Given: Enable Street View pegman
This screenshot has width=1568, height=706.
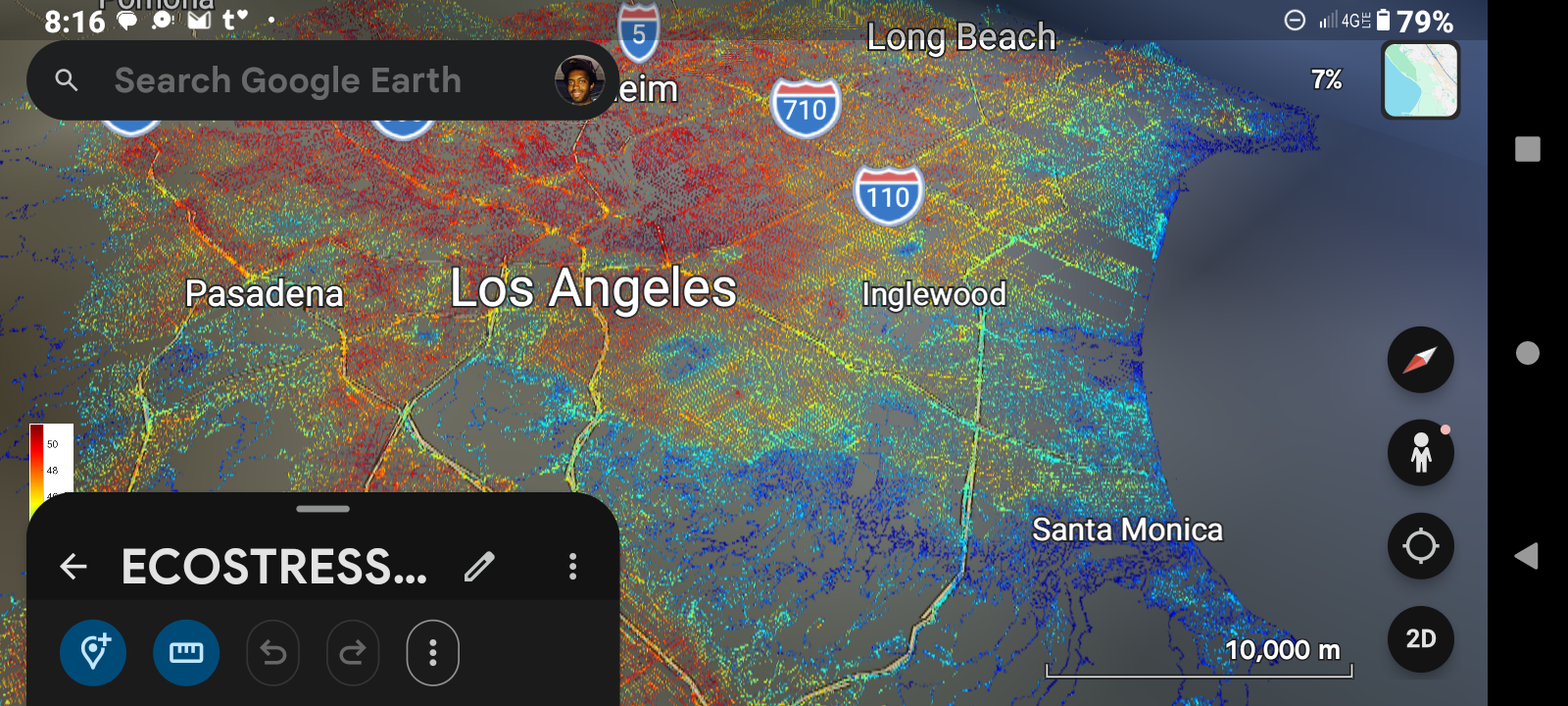Looking at the screenshot, I should pyautogui.click(x=1420, y=453).
